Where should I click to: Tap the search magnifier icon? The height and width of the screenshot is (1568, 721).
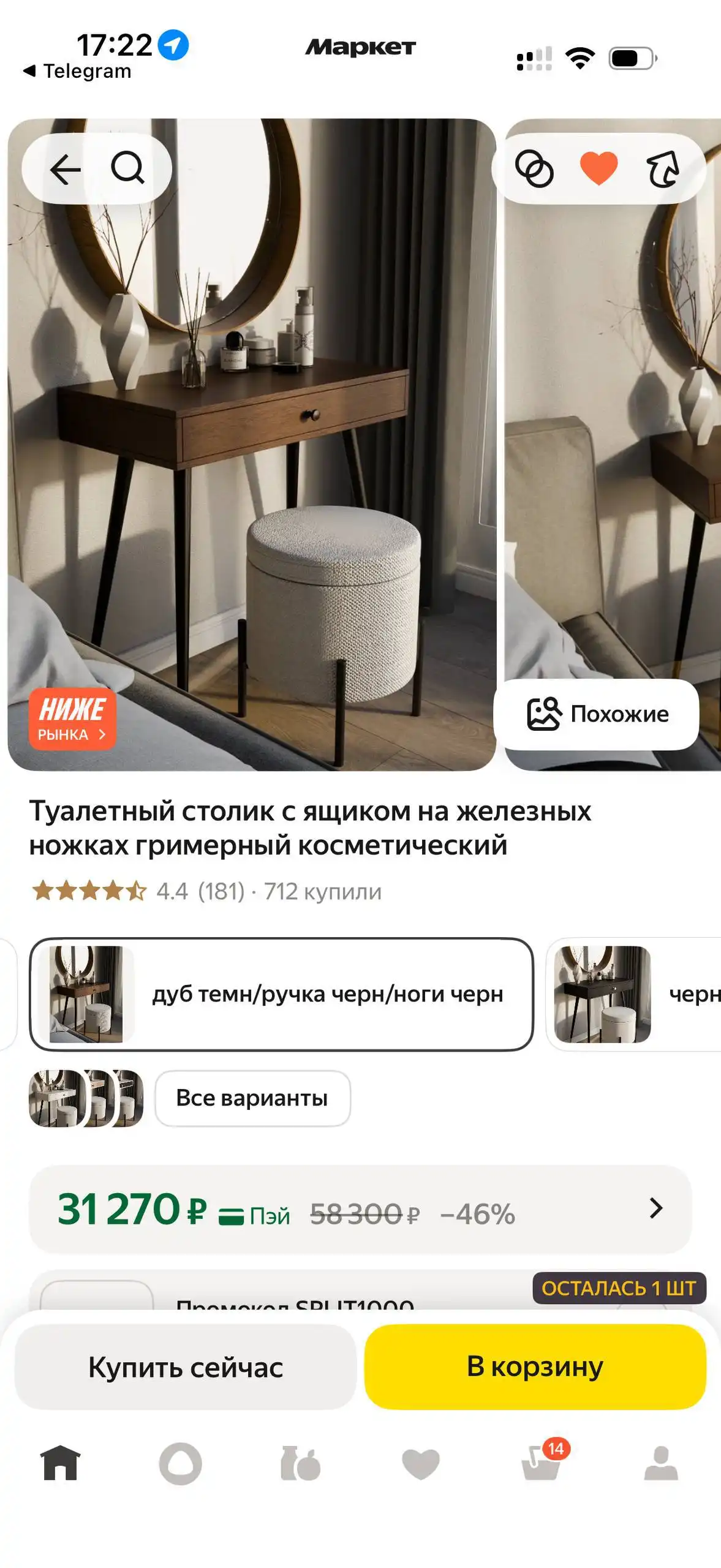(x=129, y=167)
